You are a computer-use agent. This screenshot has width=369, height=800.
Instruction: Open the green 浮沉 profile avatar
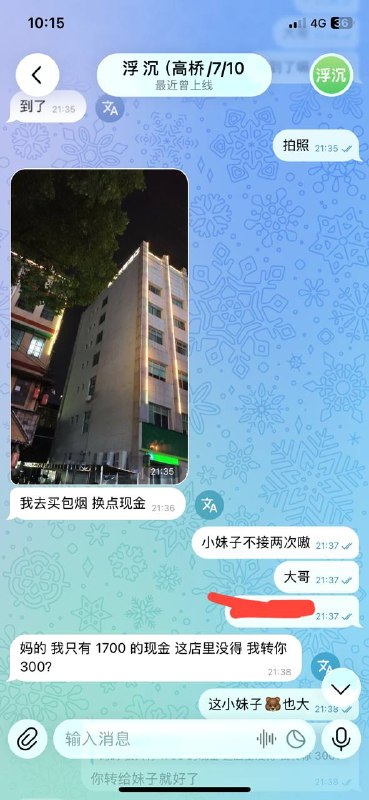tap(331, 75)
